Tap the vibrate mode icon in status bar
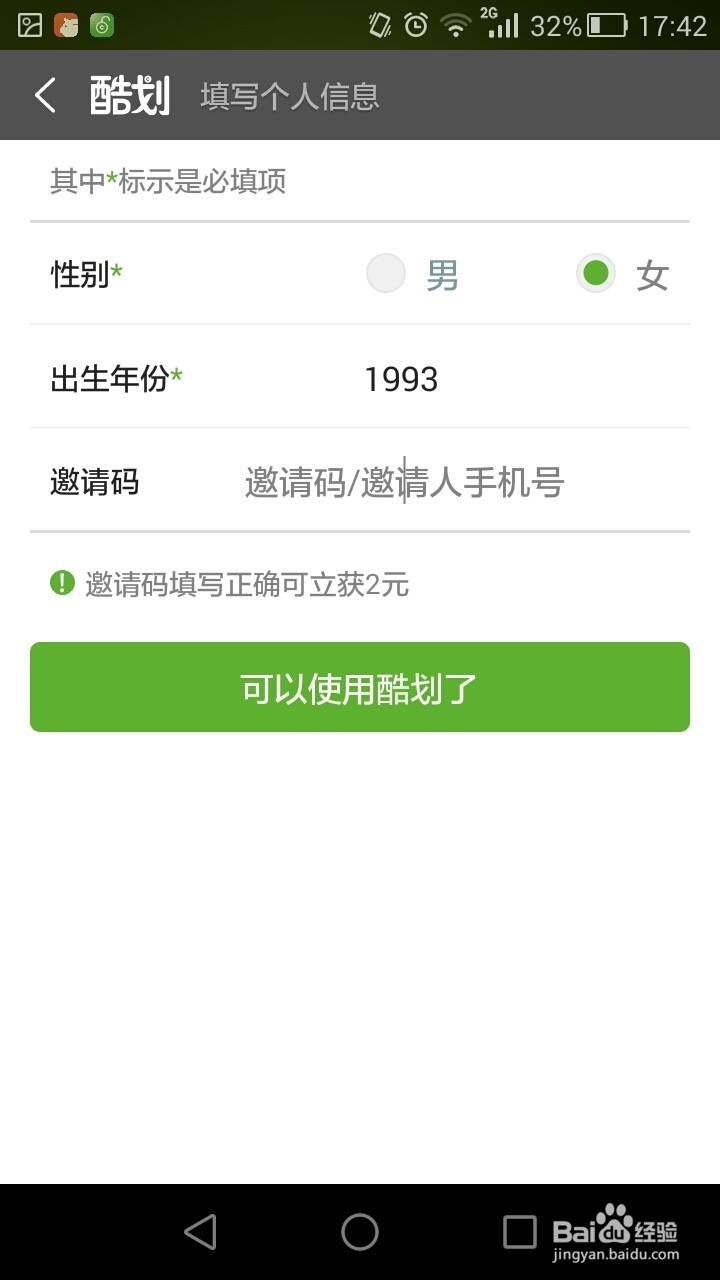The height and width of the screenshot is (1280, 720). [379, 25]
